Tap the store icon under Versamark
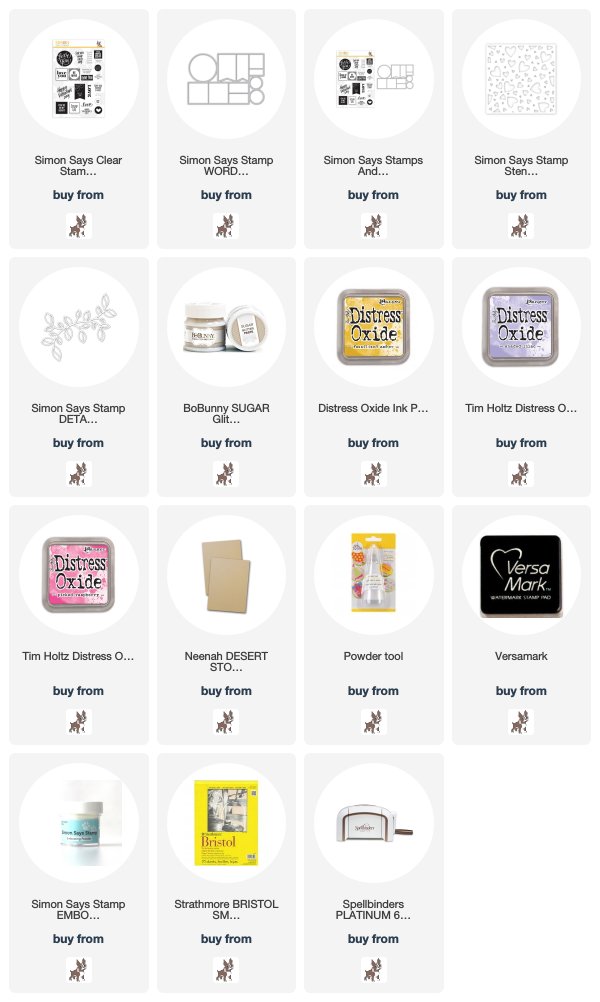Image resolution: width=600 pixels, height=1002 pixels. click(x=521, y=721)
